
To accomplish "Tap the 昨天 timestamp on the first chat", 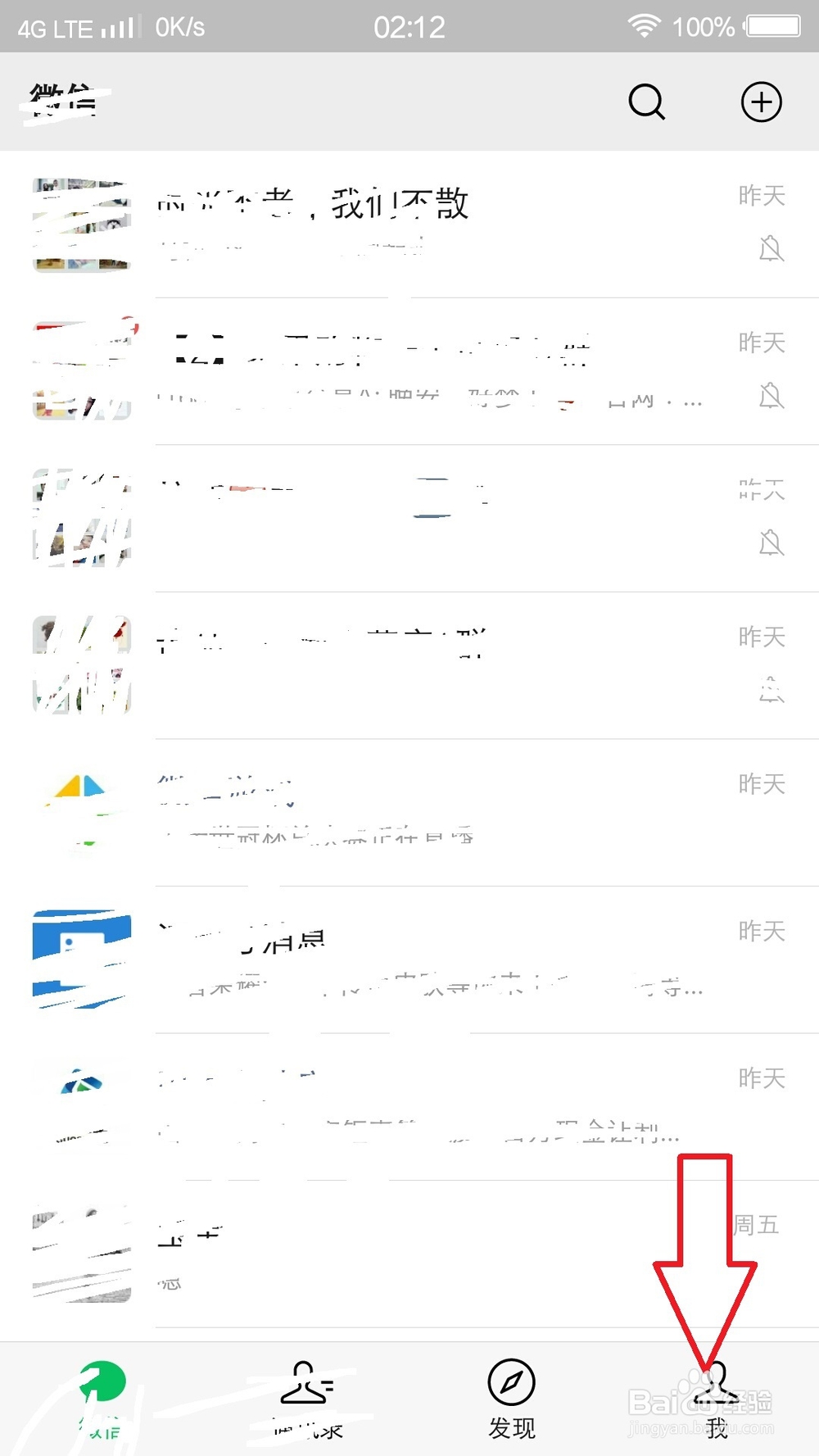I will (x=760, y=194).
